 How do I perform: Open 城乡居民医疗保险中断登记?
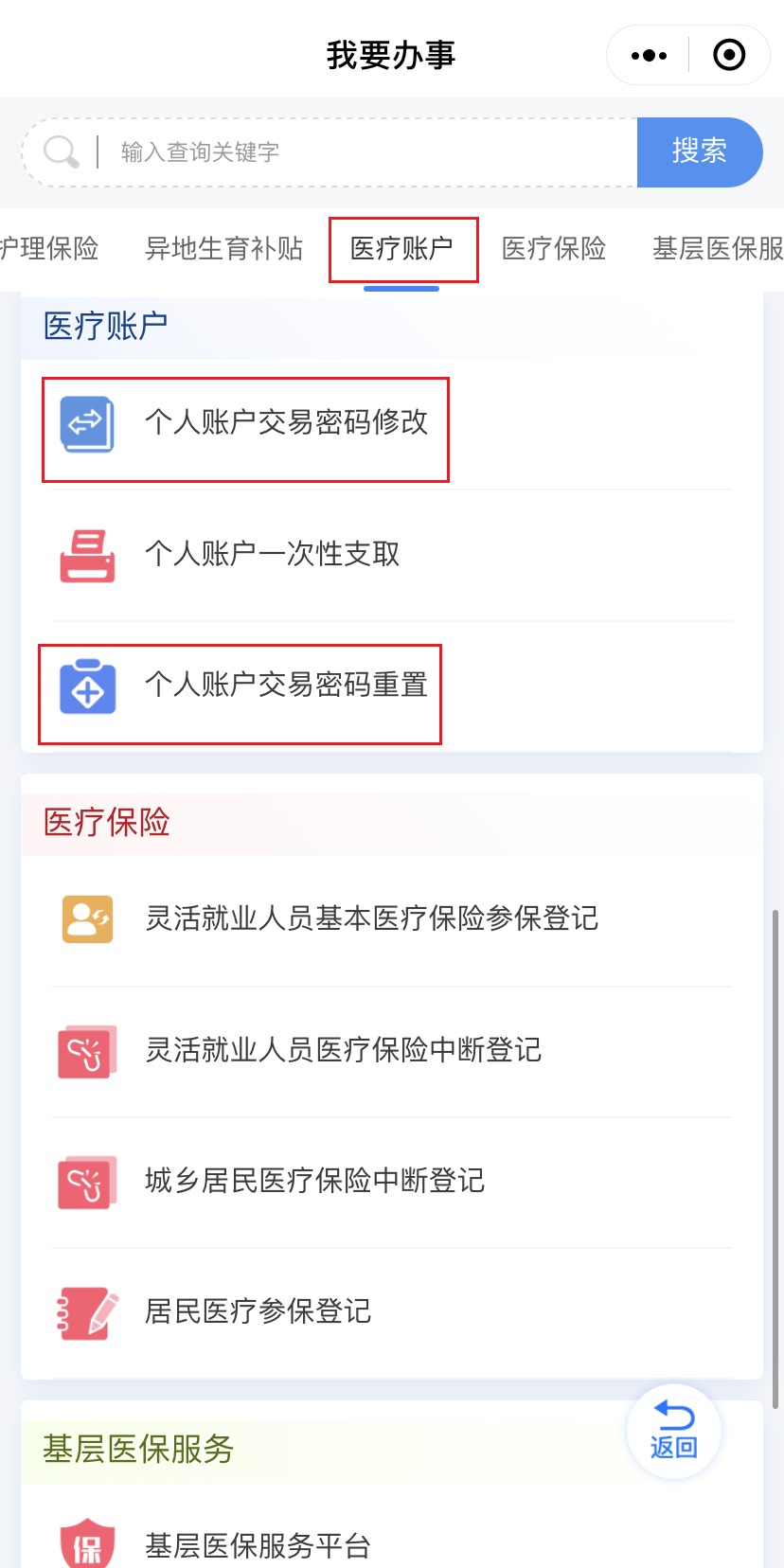(314, 1181)
